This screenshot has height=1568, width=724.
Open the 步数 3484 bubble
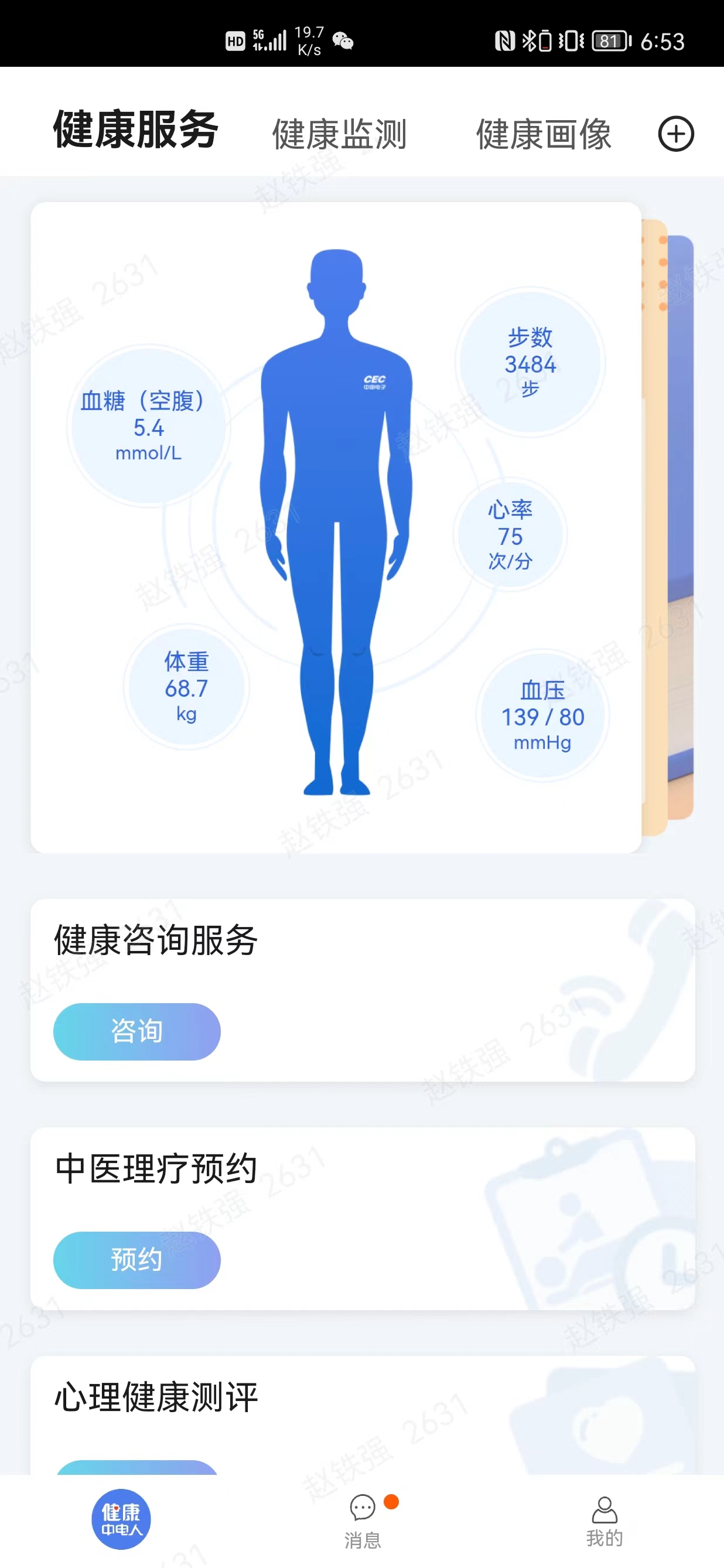(530, 362)
